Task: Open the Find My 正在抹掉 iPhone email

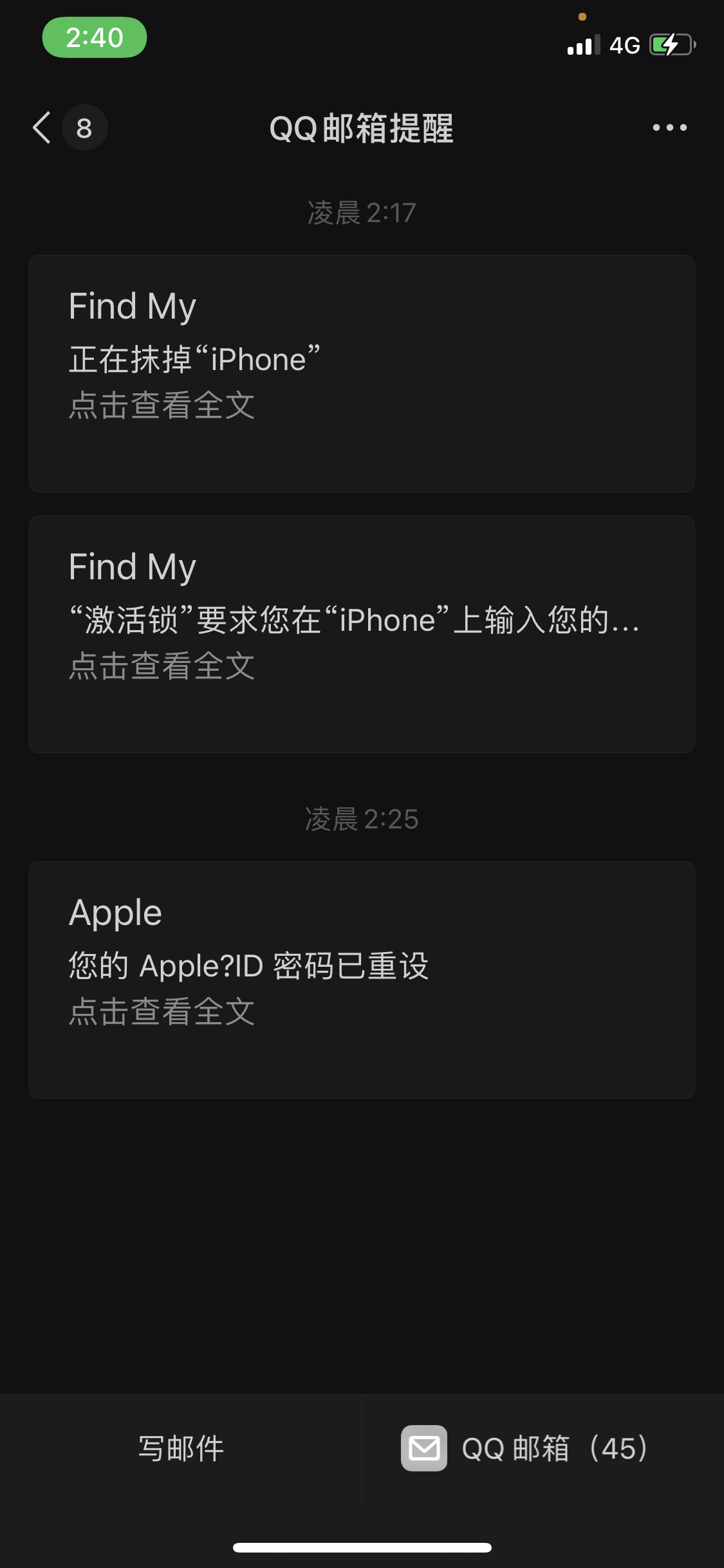Action: click(x=361, y=373)
